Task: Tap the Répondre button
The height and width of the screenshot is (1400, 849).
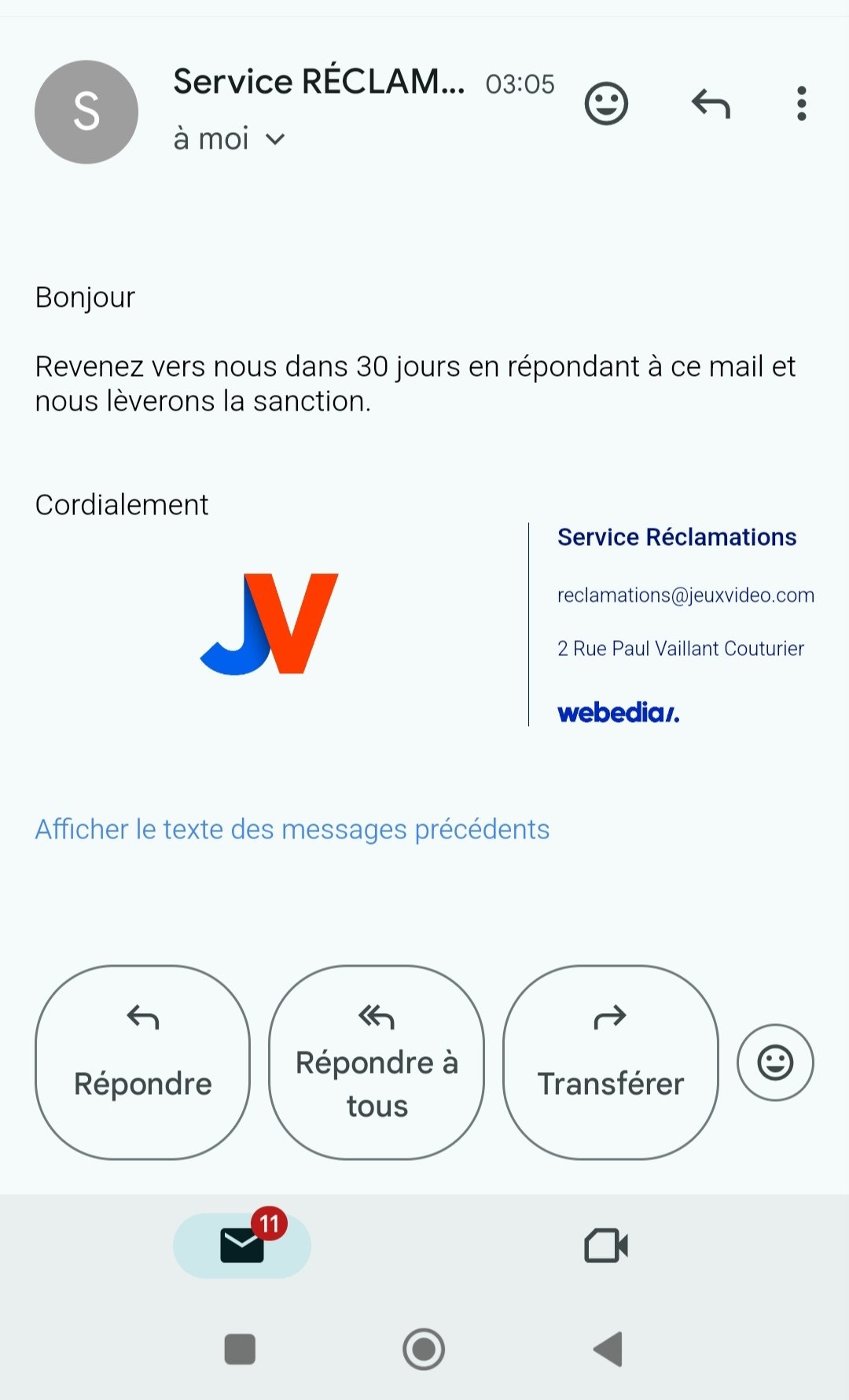Action: pyautogui.click(x=142, y=1063)
